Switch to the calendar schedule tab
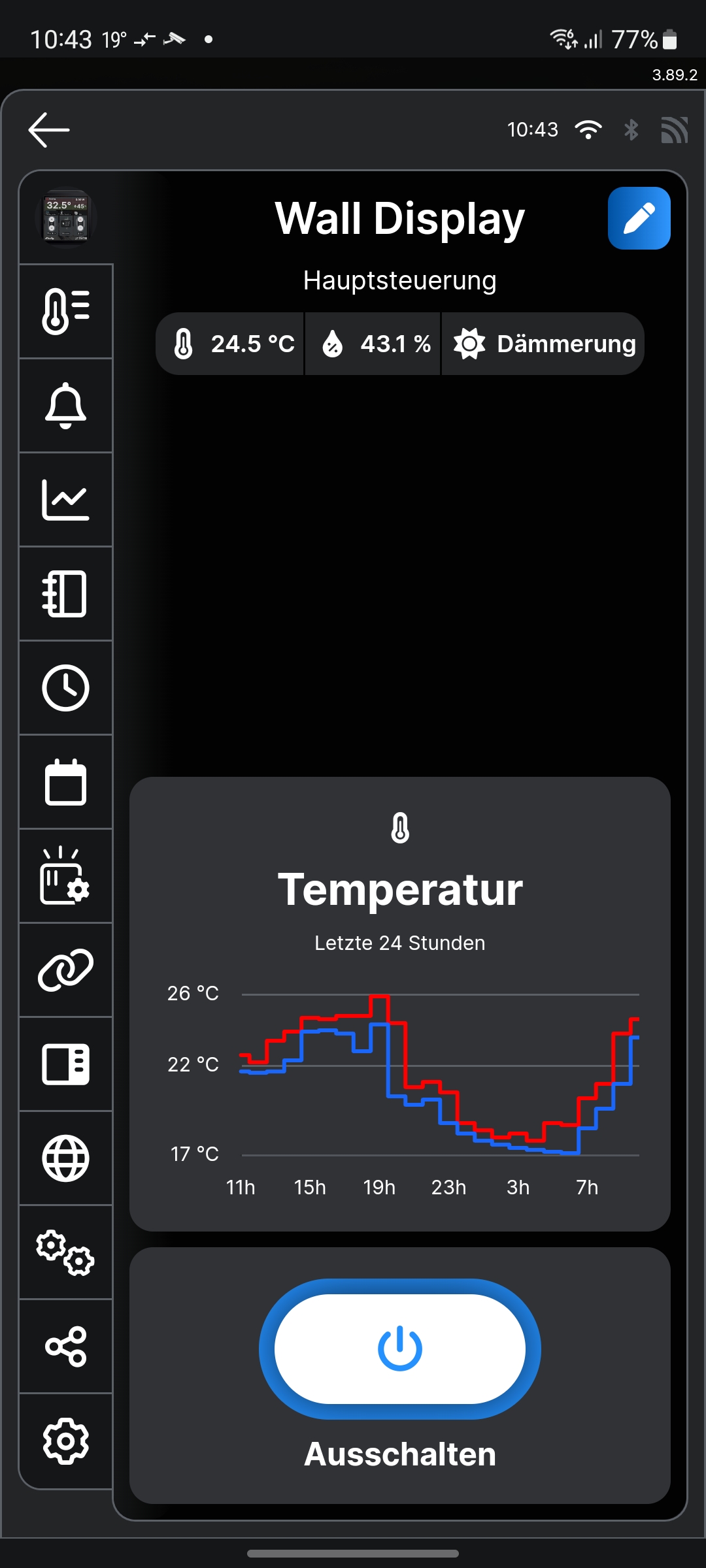 pyautogui.click(x=65, y=782)
